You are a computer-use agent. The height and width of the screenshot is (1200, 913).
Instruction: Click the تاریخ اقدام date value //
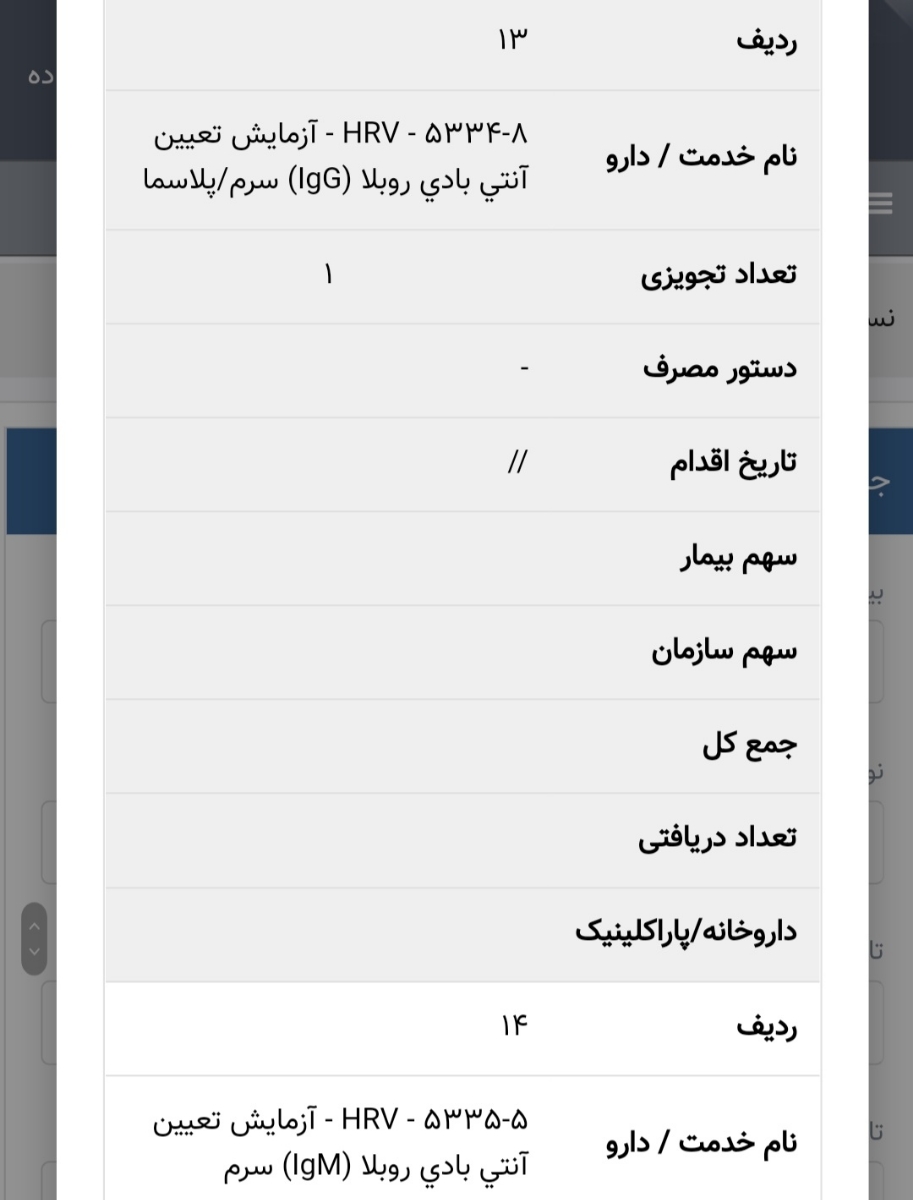tap(519, 463)
